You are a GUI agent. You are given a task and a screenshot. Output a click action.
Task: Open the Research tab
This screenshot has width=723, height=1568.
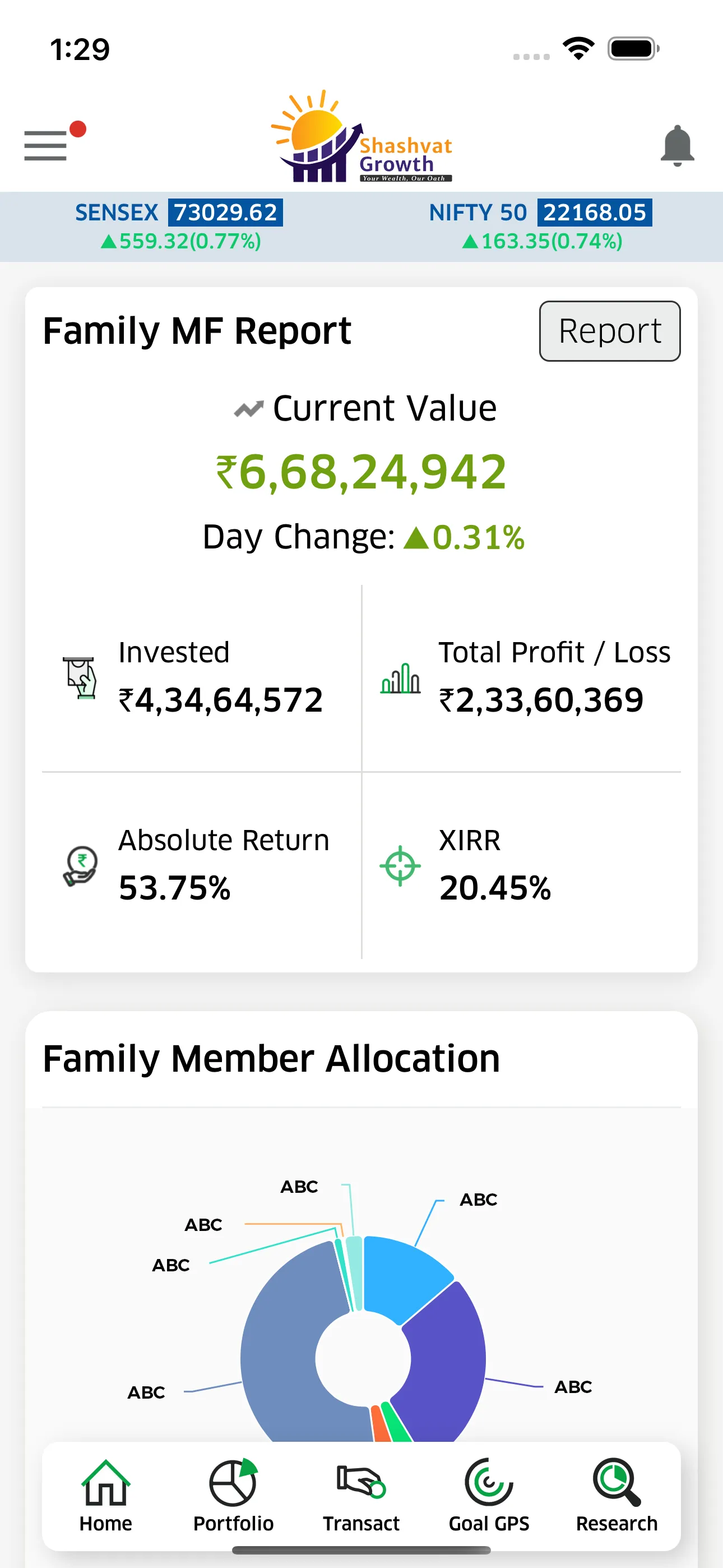(x=617, y=1496)
